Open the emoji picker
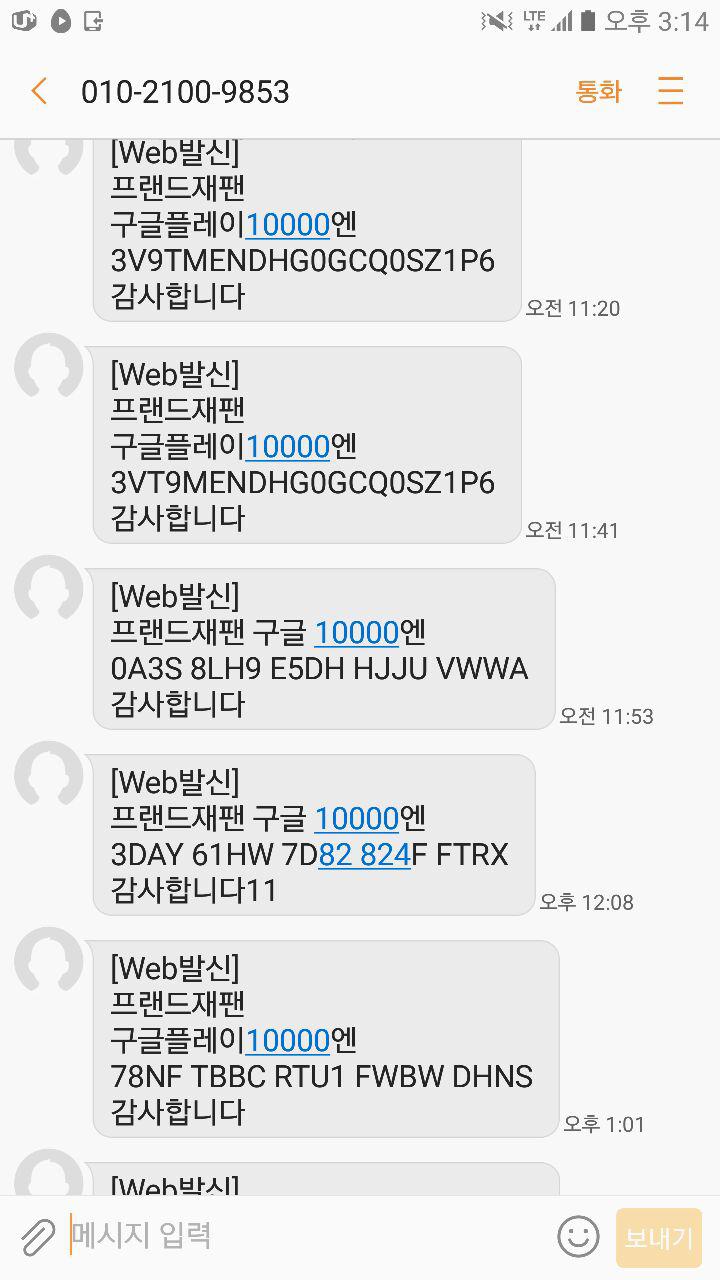Screen dimensions: 720x1280 pyautogui.click(x=578, y=1237)
